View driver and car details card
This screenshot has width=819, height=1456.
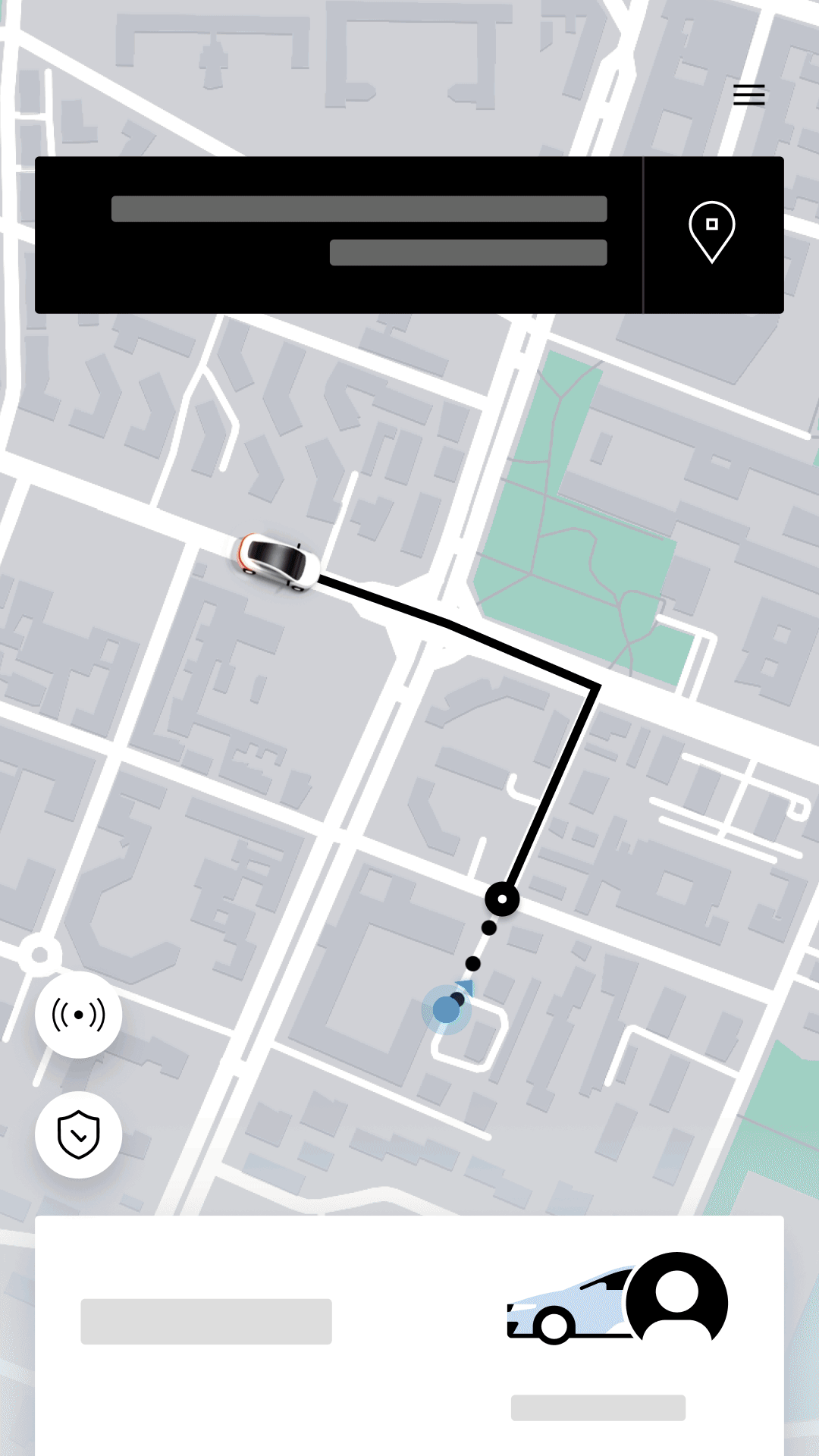(409, 1335)
